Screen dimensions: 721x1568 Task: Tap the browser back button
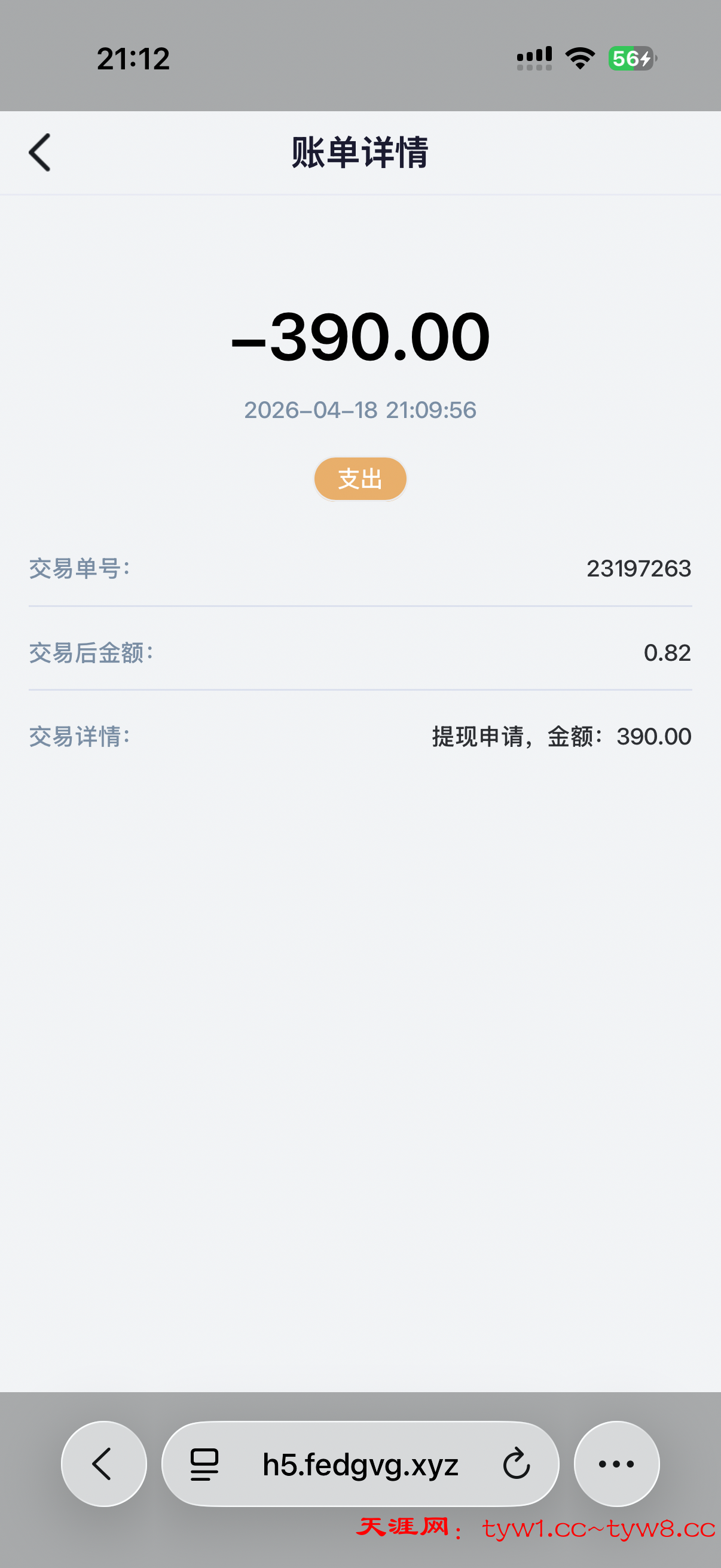tap(103, 1464)
